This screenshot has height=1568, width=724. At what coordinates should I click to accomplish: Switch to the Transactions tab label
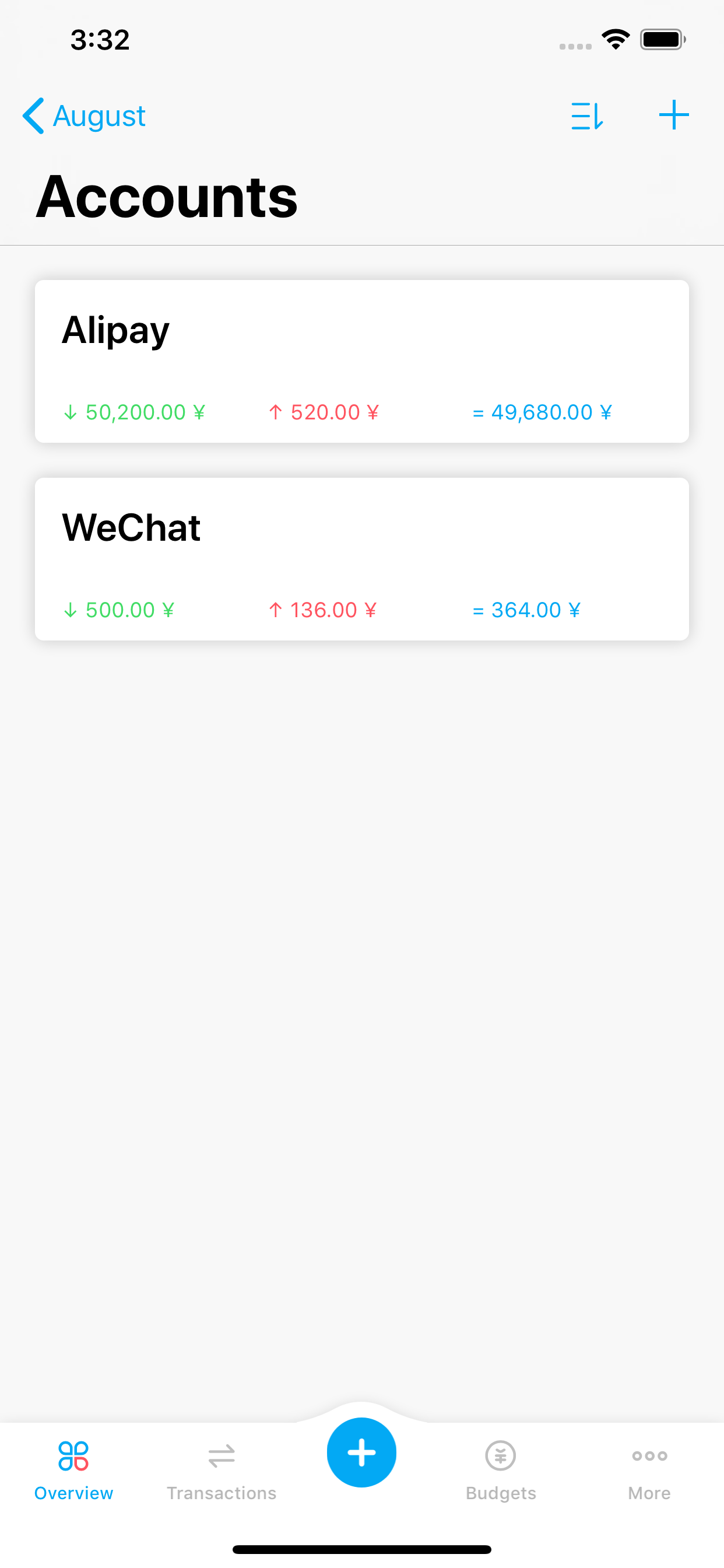coord(222,1493)
